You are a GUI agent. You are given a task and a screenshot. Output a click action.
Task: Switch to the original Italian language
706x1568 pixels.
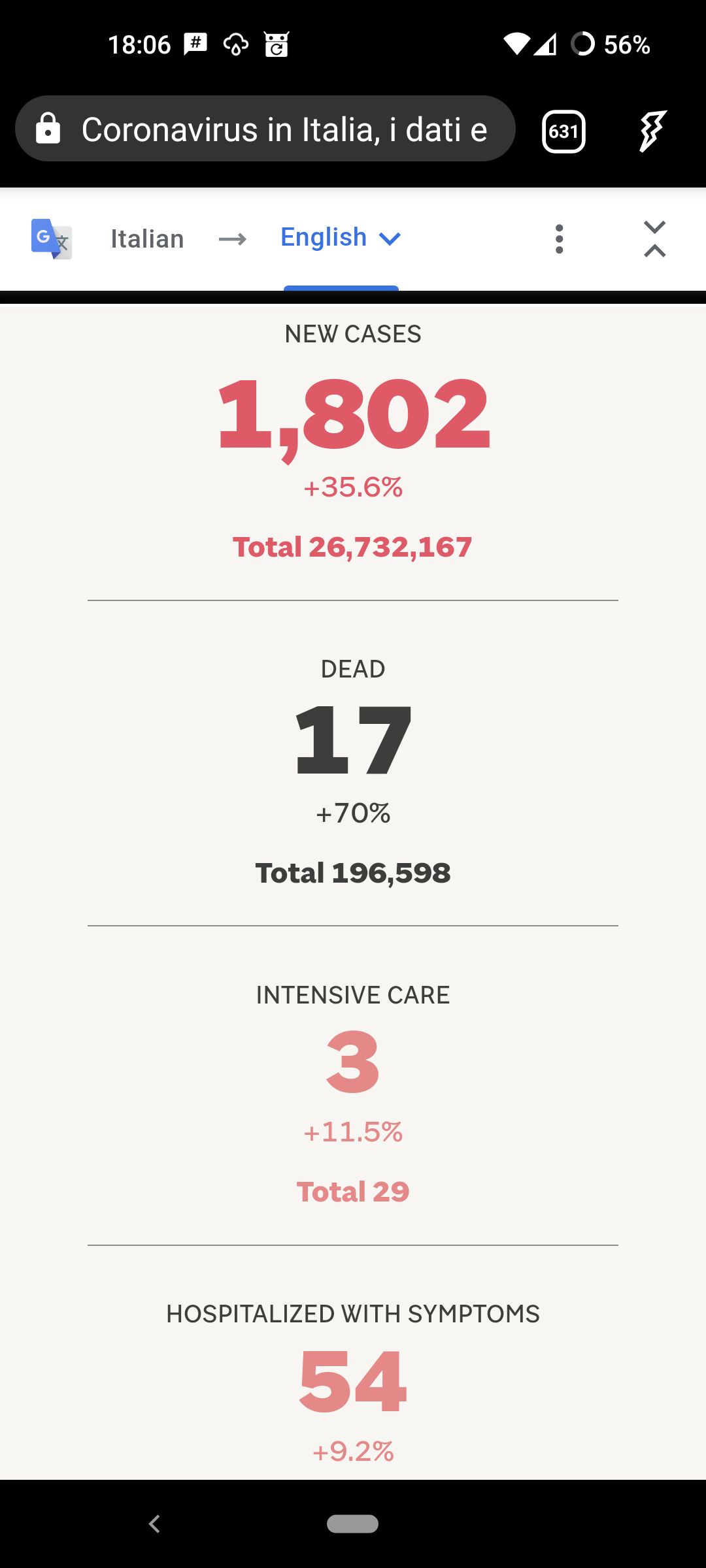[147, 239]
